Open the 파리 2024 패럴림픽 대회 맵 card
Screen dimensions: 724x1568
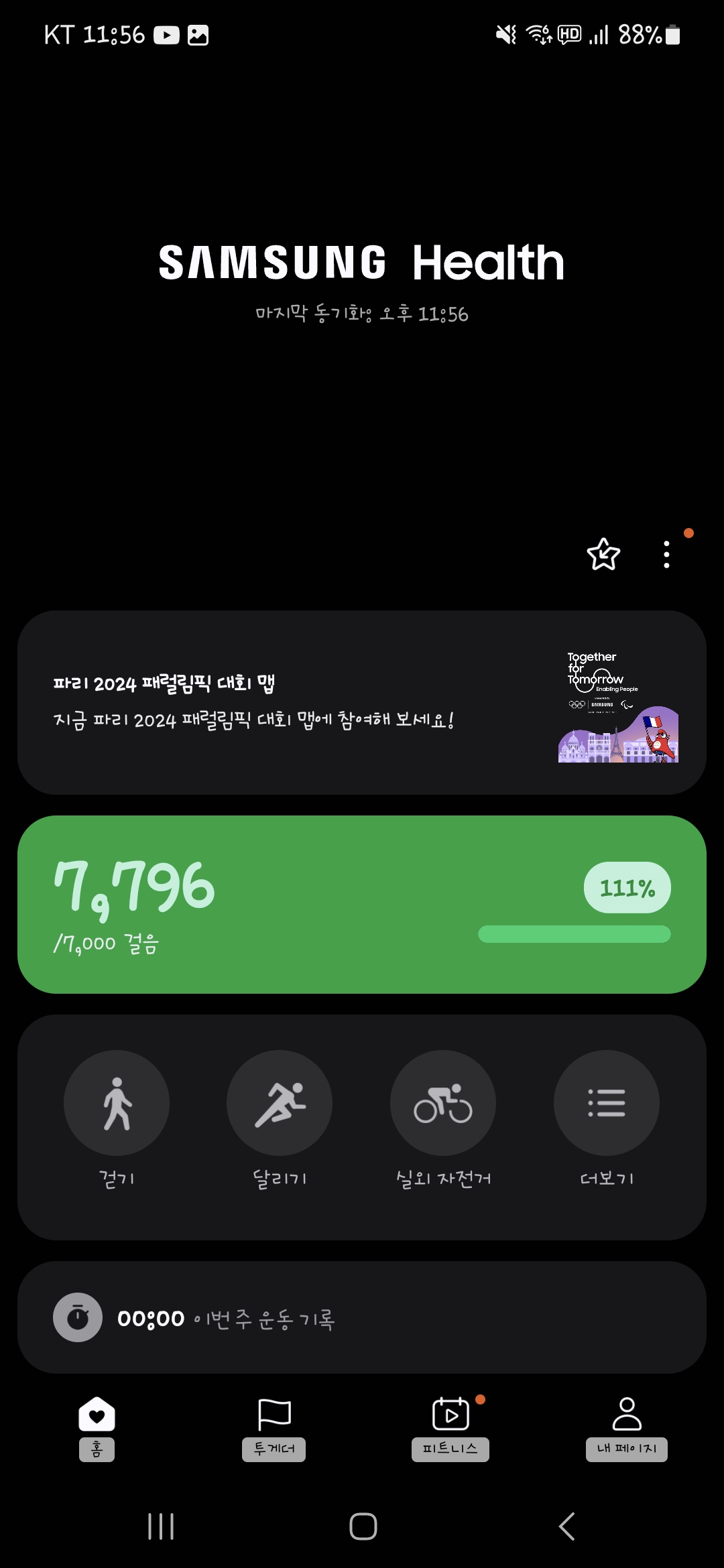pos(362,702)
